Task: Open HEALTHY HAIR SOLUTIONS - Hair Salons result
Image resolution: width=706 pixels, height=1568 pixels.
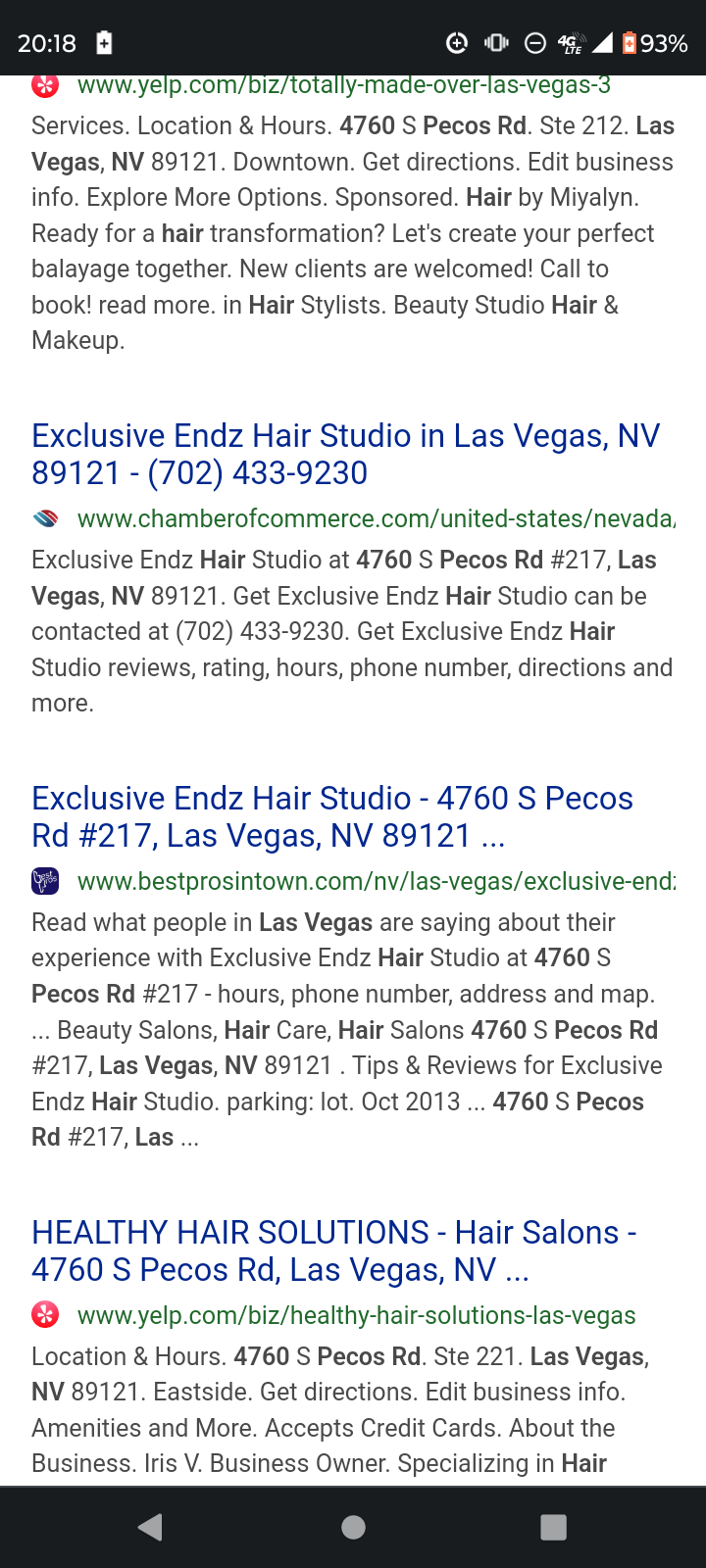Action: pyautogui.click(x=333, y=1250)
